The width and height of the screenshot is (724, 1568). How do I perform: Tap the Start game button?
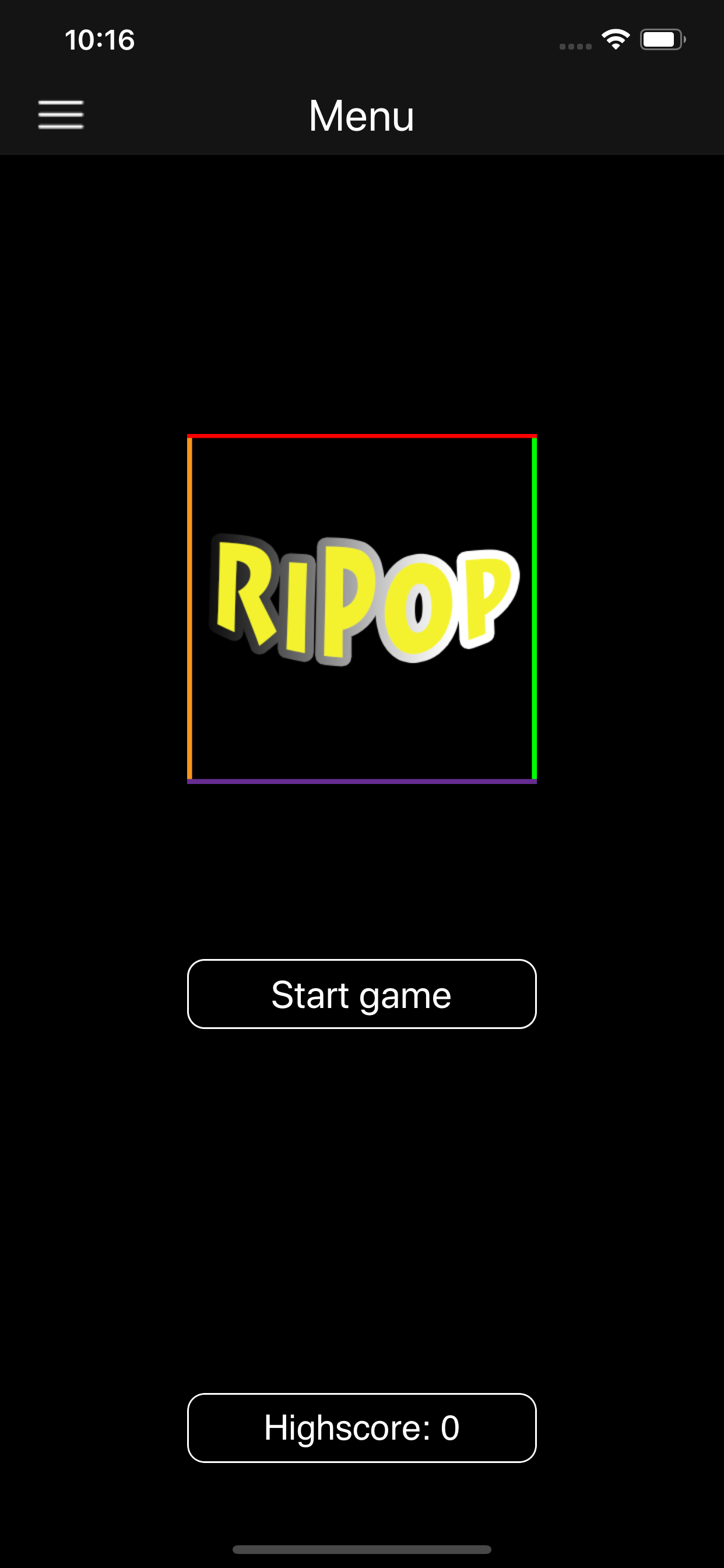pos(362,994)
